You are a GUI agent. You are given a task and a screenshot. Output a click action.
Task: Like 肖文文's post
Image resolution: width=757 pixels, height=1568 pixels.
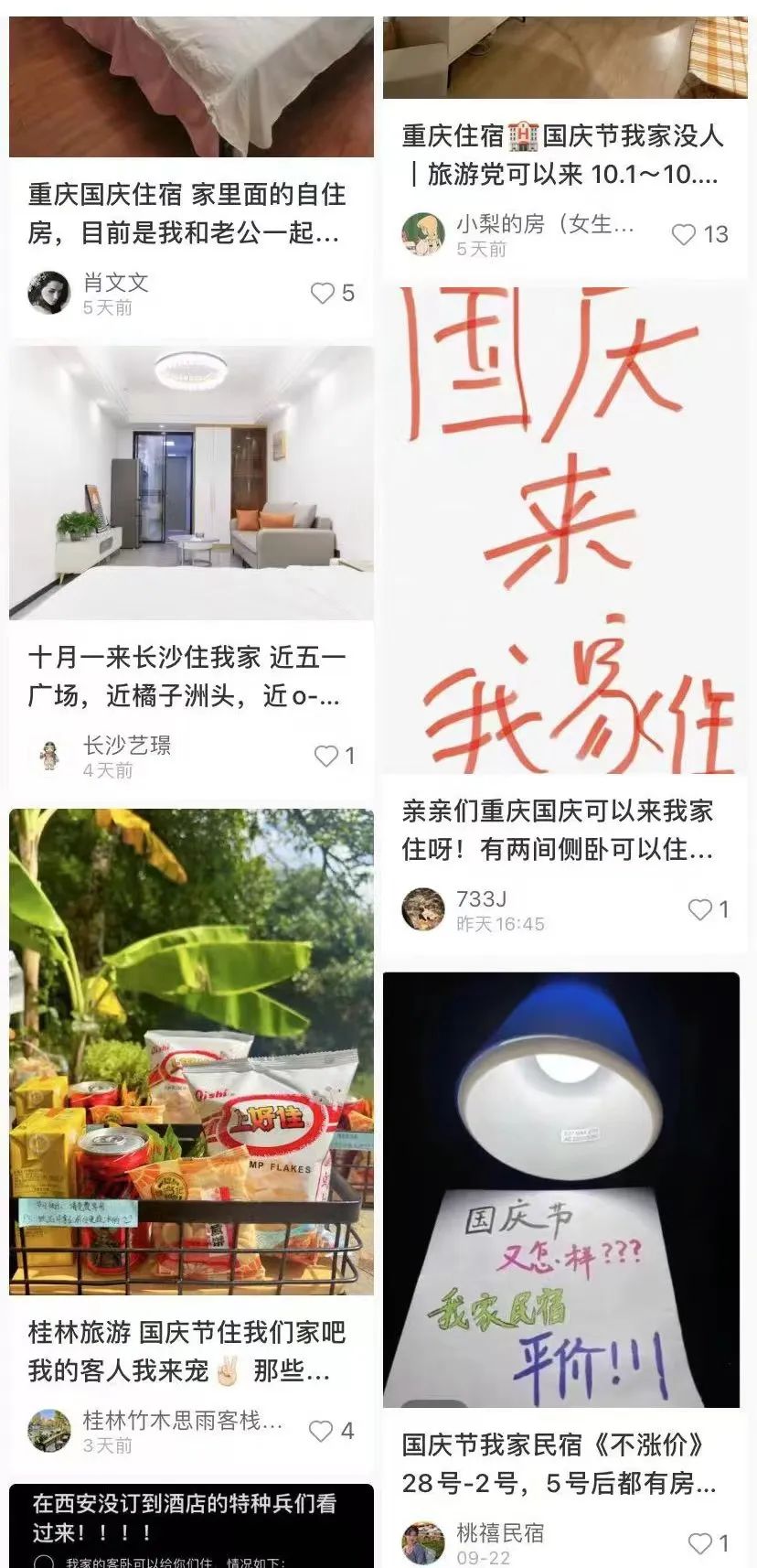[x=322, y=293]
